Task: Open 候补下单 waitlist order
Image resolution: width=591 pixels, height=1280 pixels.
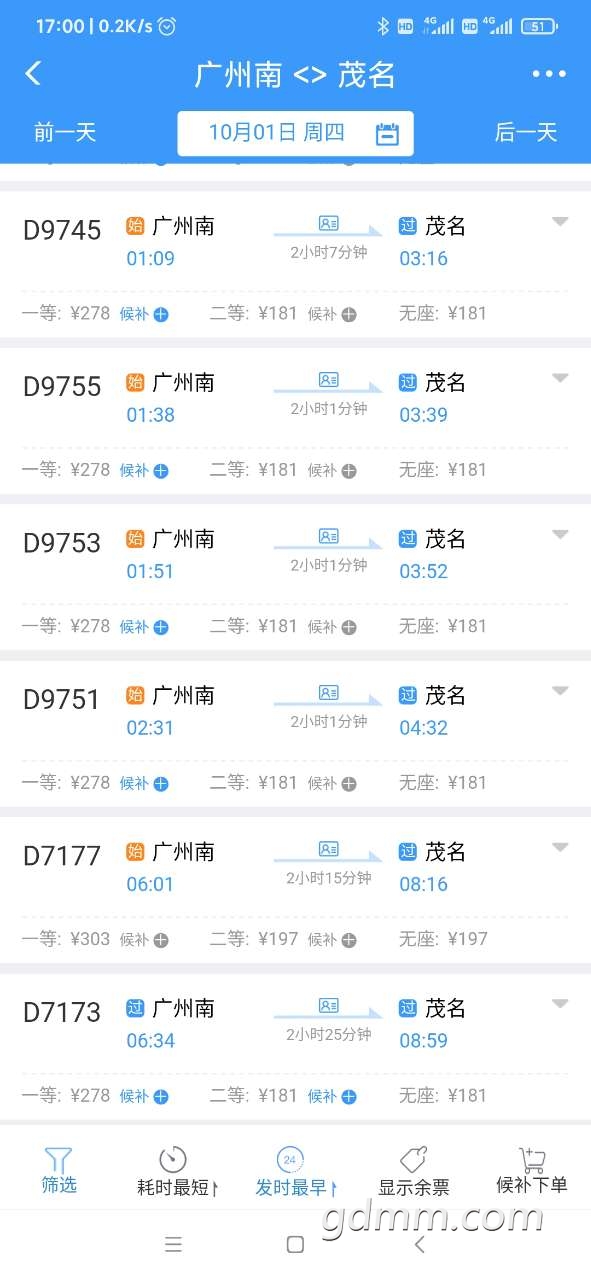Action: 532,1172
